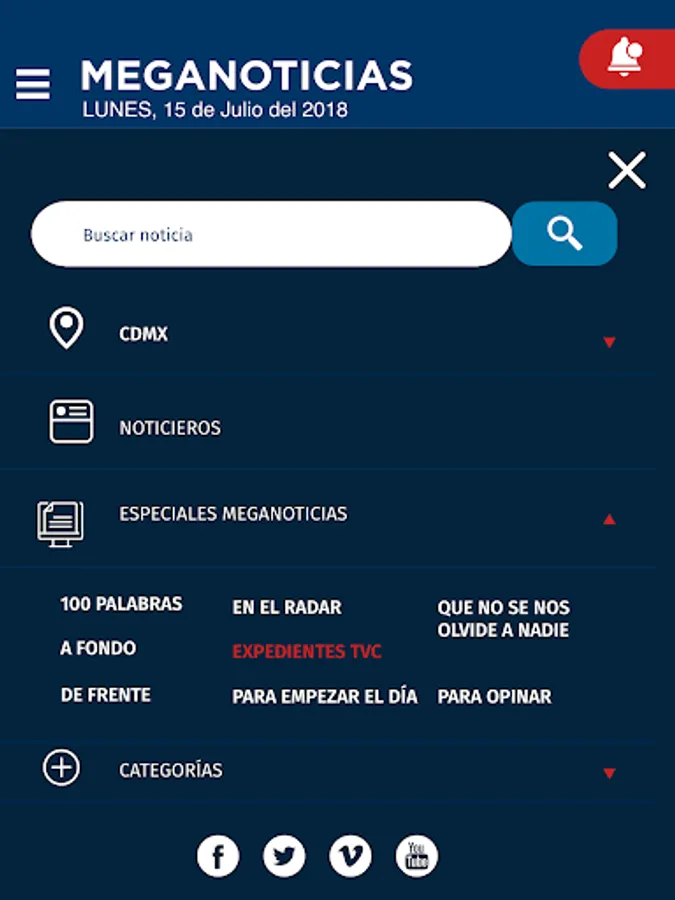Open the red notifications bell

(627, 58)
